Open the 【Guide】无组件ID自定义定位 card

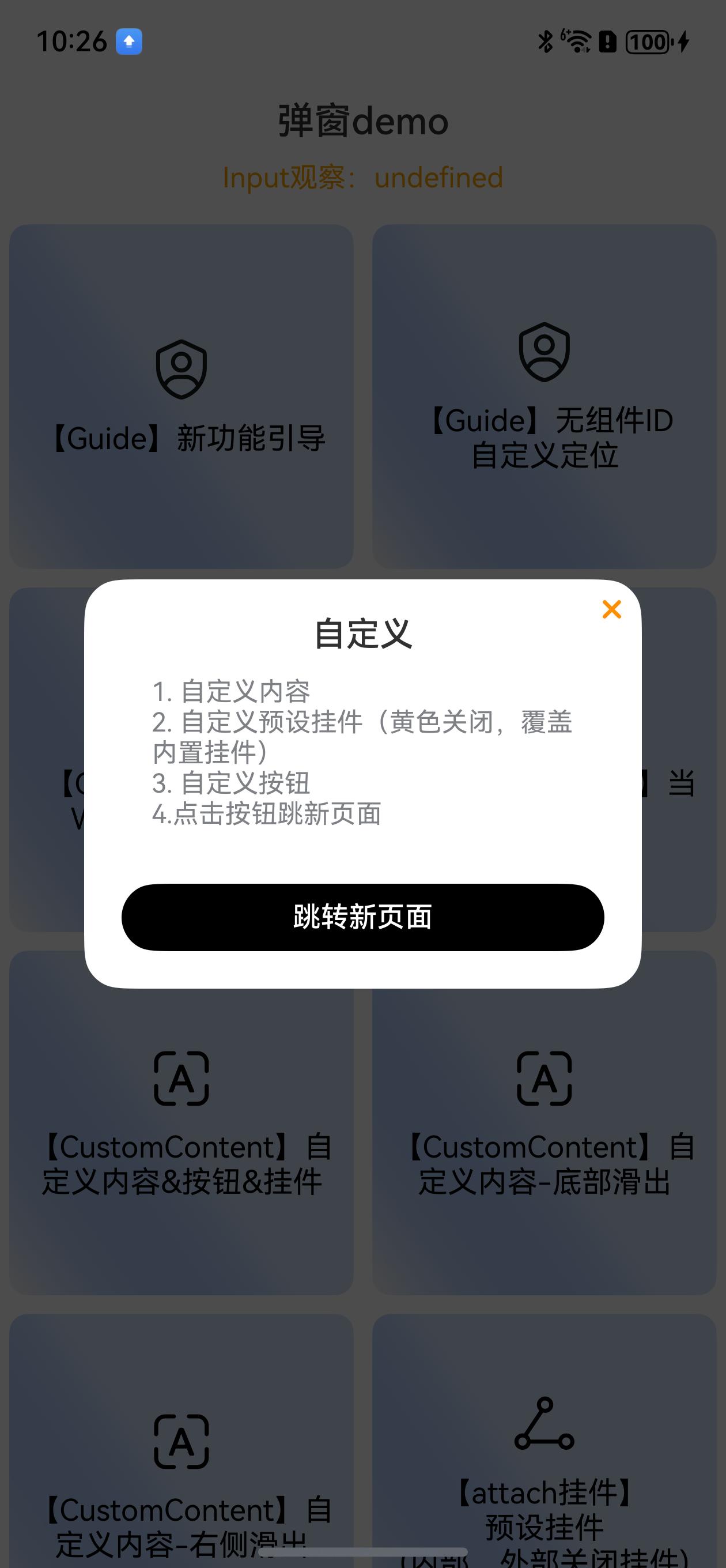point(544,395)
